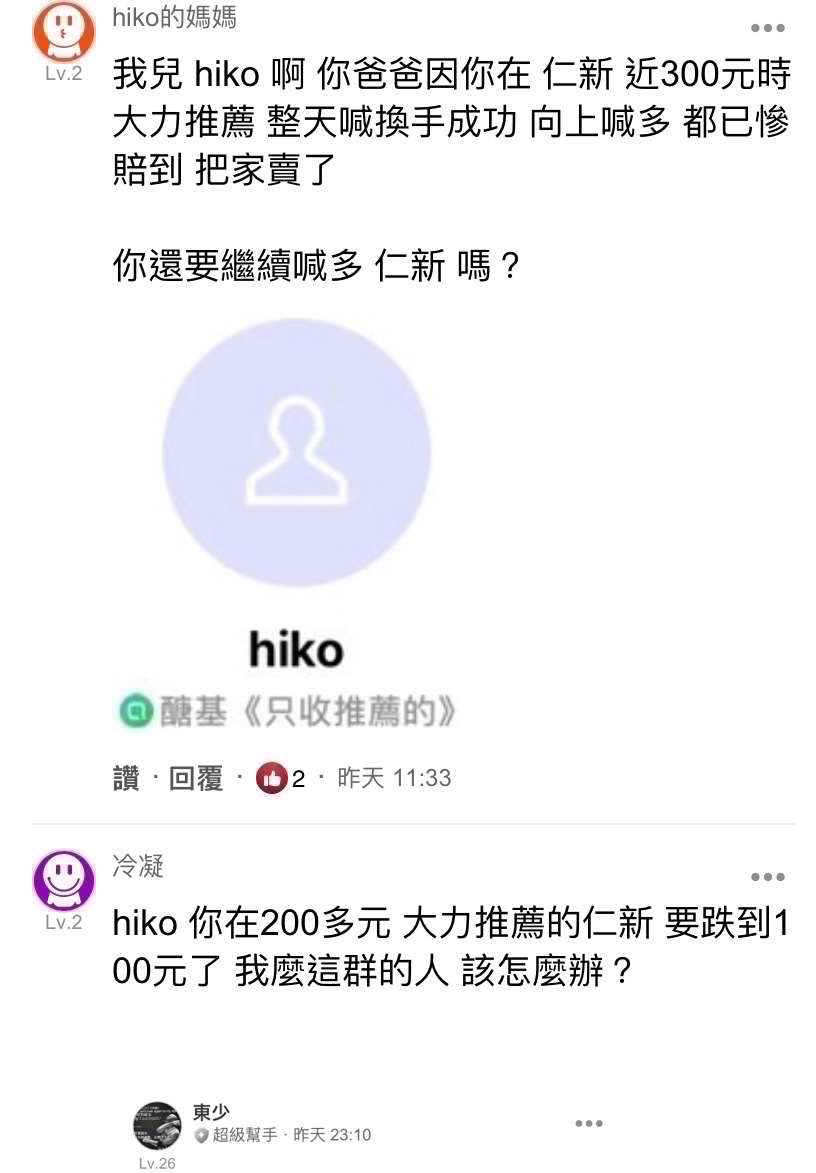The image size is (816, 1173).
Task: Toggle 讚 to like the first comment
Action: pos(126,776)
